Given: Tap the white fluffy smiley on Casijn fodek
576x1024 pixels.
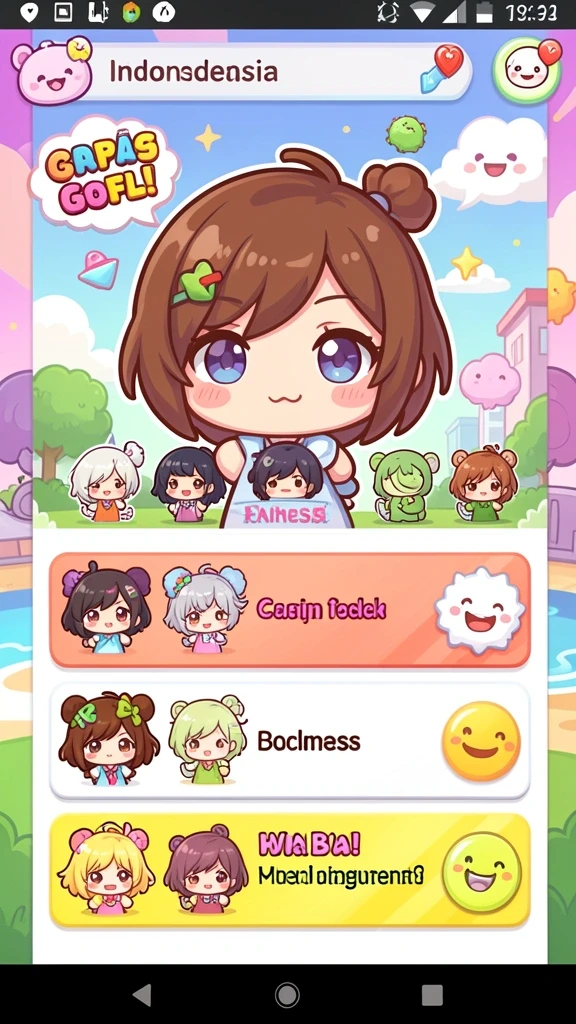Looking at the screenshot, I should coord(480,611).
